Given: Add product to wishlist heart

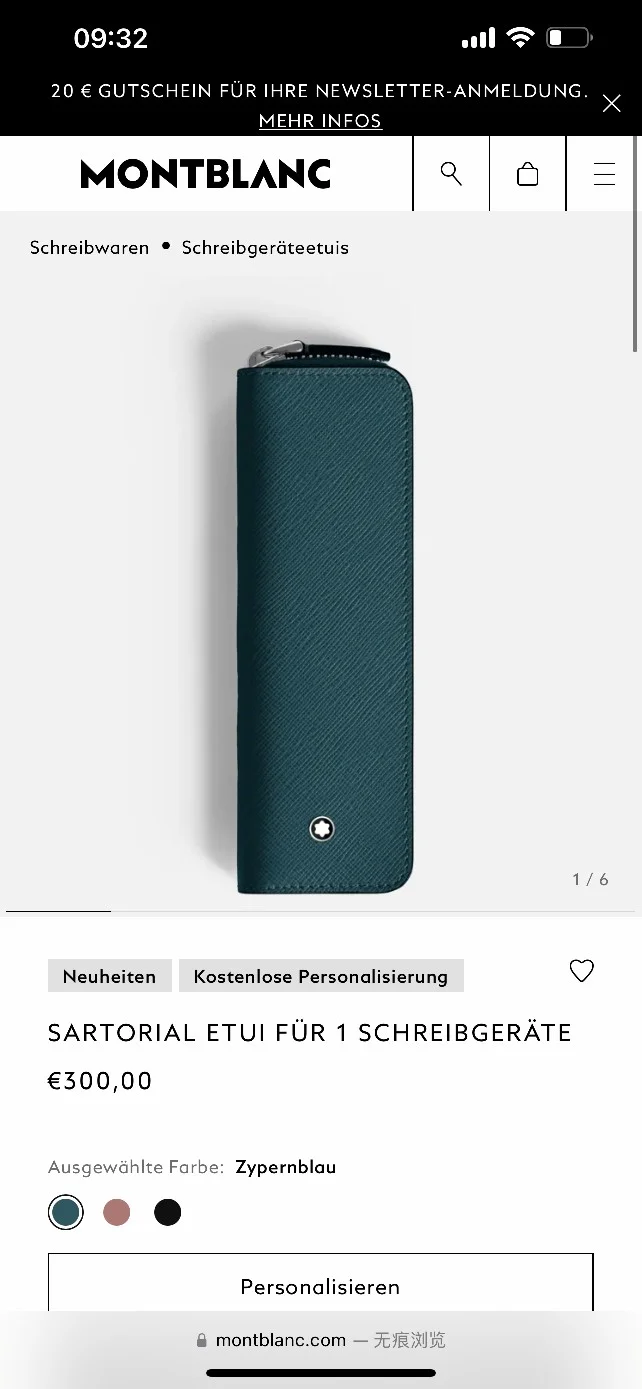Looking at the screenshot, I should click(581, 971).
